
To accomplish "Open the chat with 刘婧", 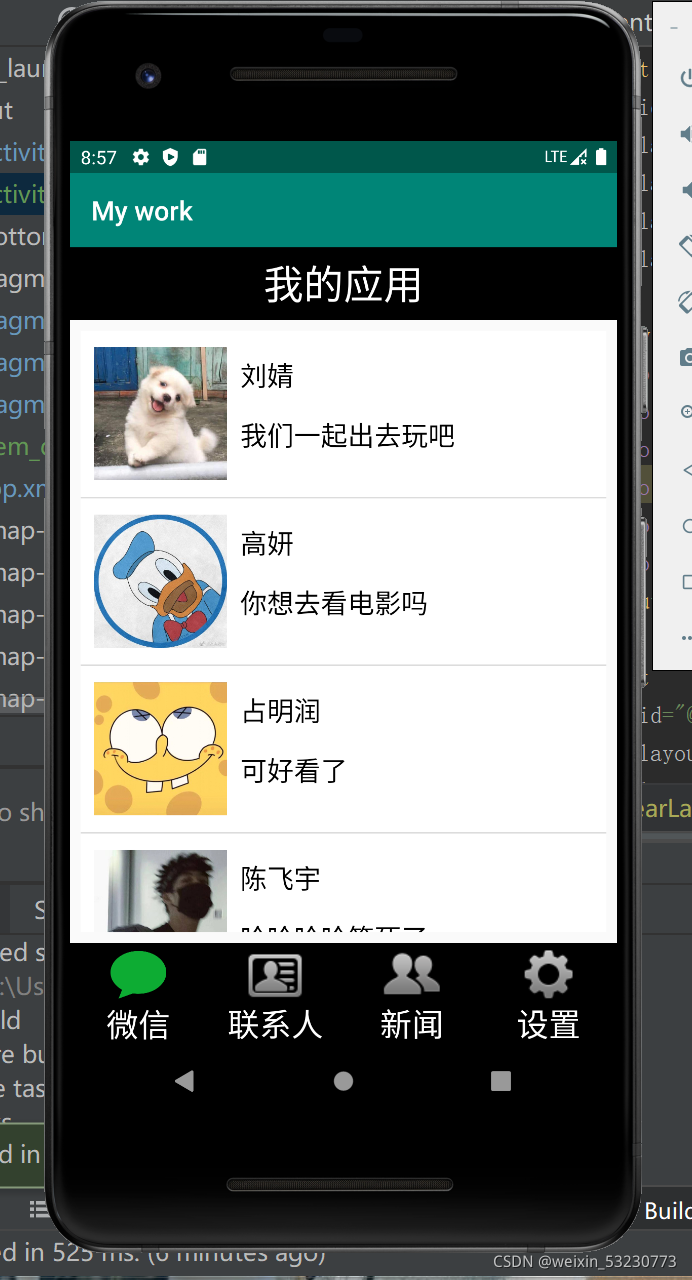I will [343, 414].
